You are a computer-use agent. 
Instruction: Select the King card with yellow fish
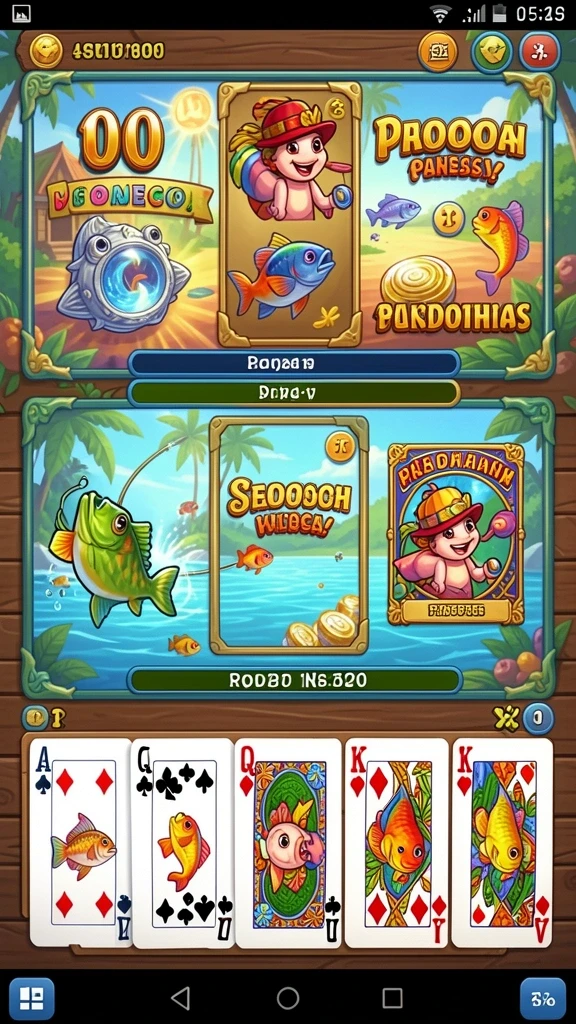(x=502, y=842)
